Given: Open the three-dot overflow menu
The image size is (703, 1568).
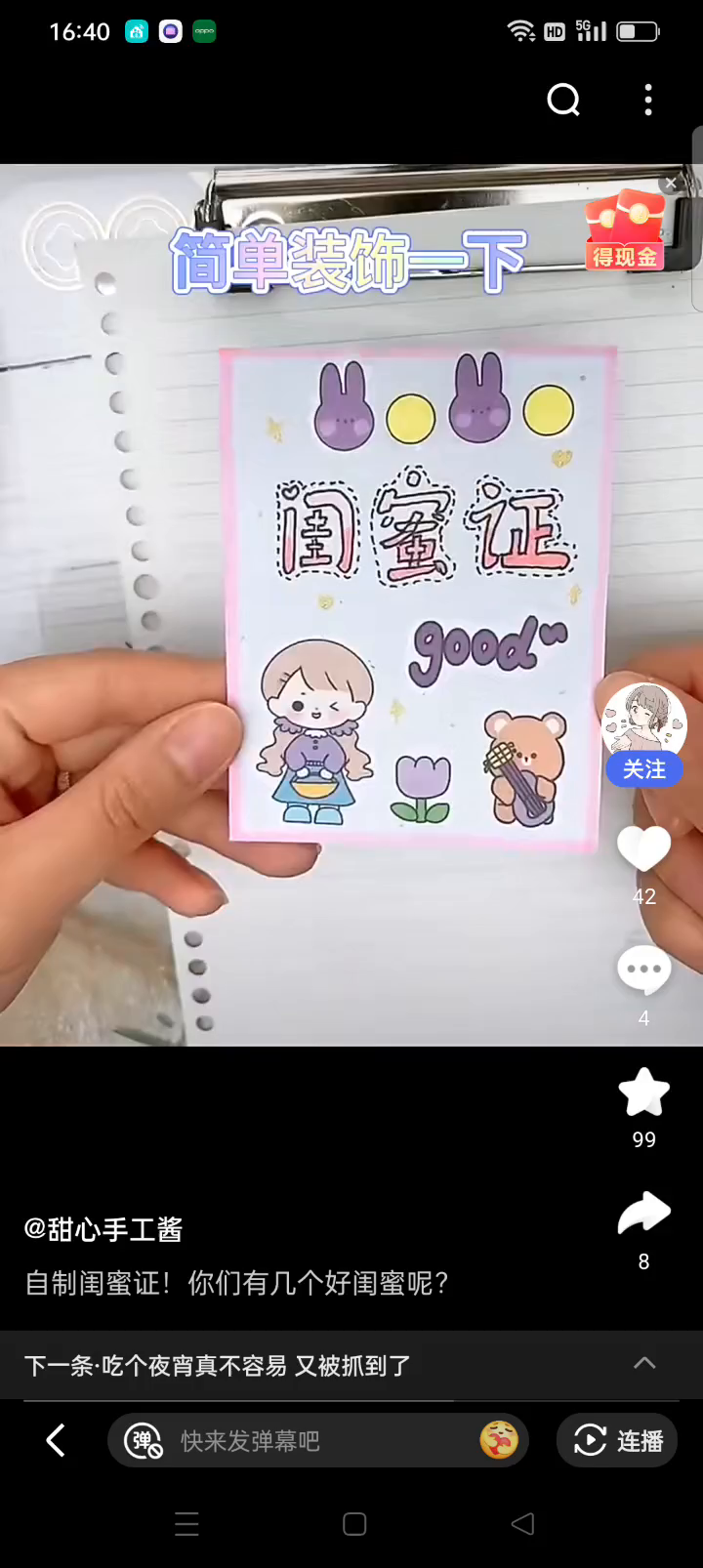Looking at the screenshot, I should click(648, 100).
